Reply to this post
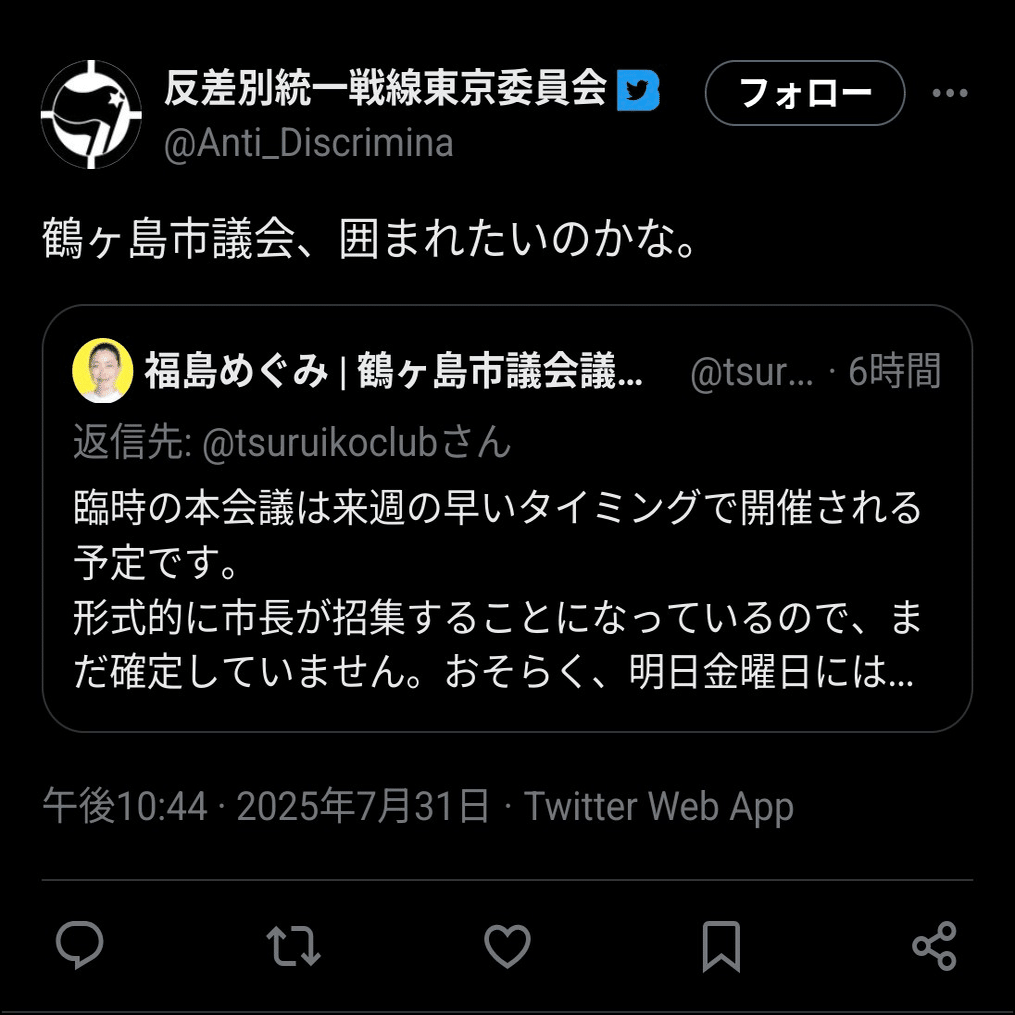Image resolution: width=1015 pixels, height=1015 pixels. coord(80,945)
